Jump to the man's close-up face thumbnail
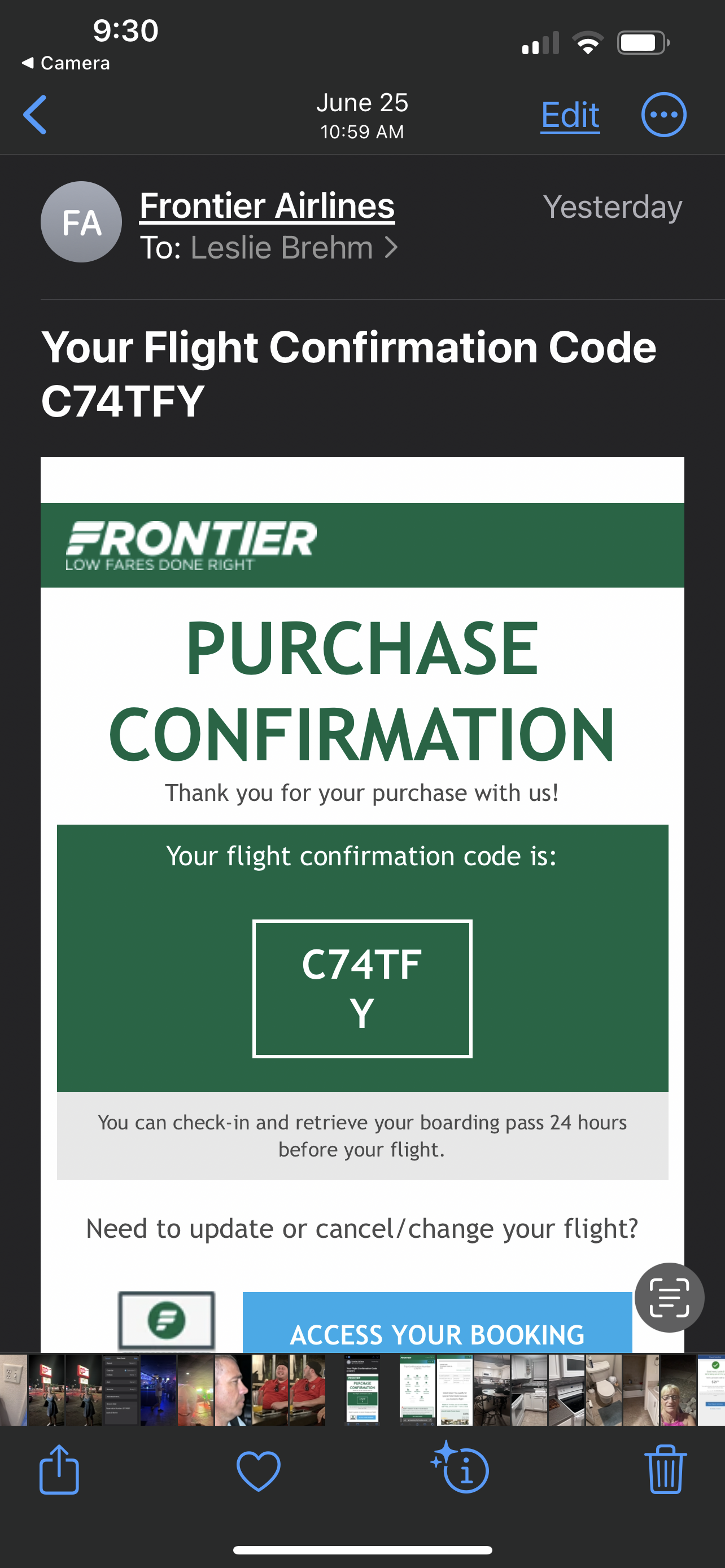 [233, 1390]
